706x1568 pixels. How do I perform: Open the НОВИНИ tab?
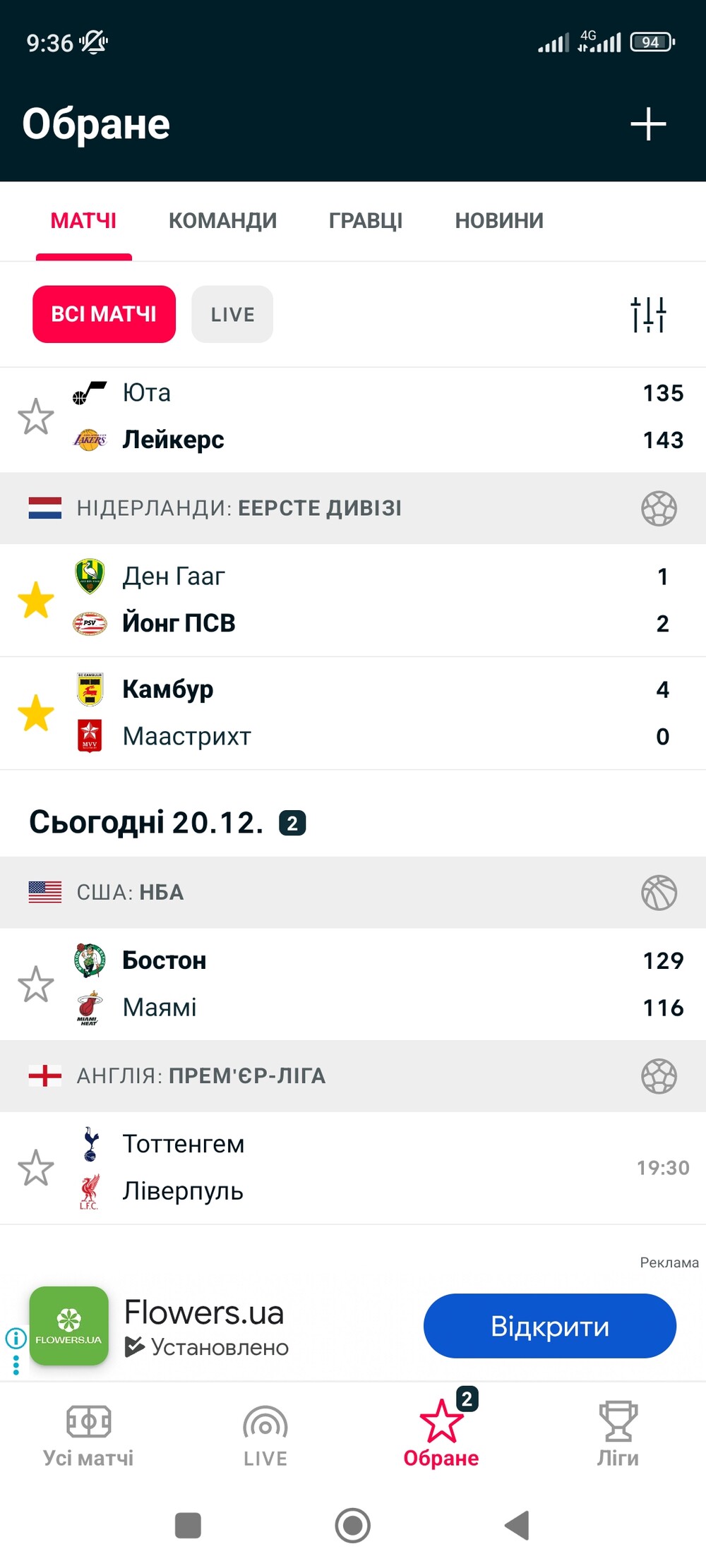(x=499, y=221)
